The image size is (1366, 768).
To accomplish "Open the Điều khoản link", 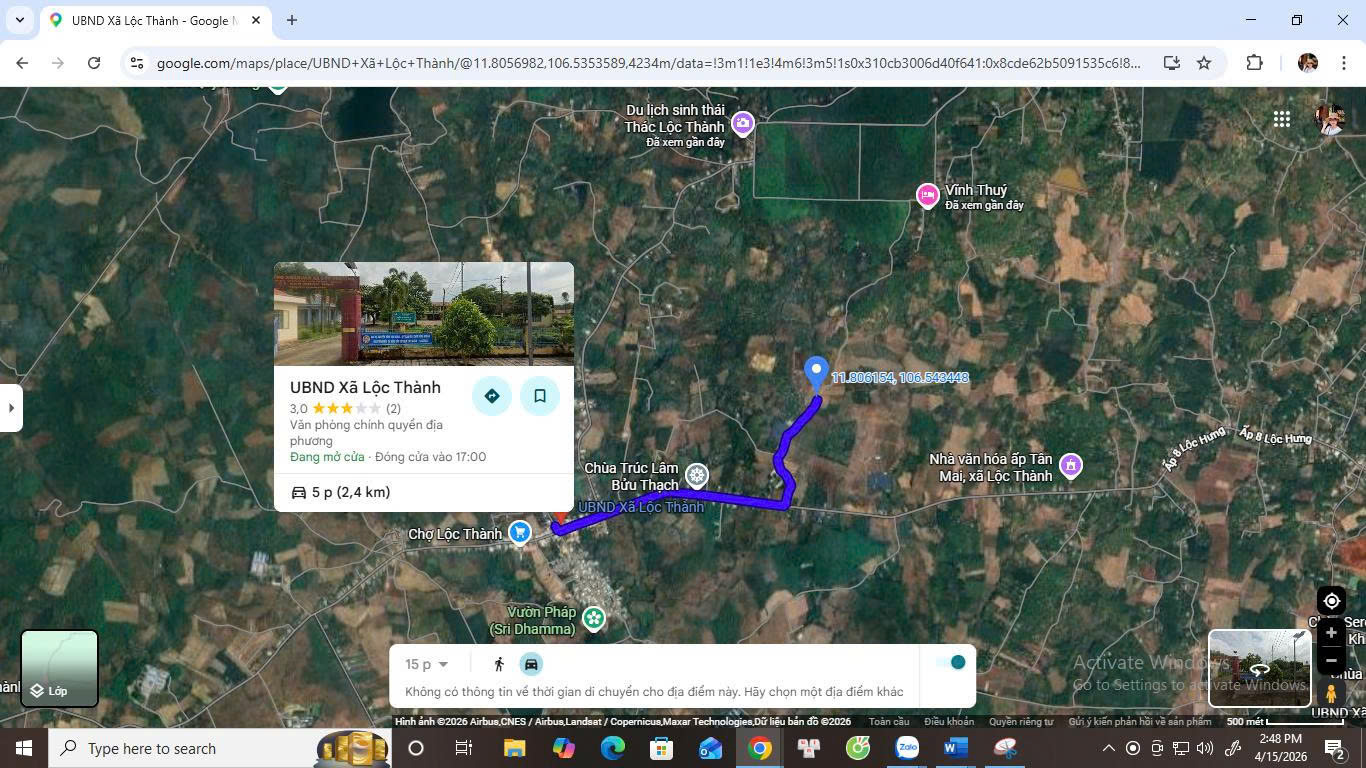I will click(949, 721).
